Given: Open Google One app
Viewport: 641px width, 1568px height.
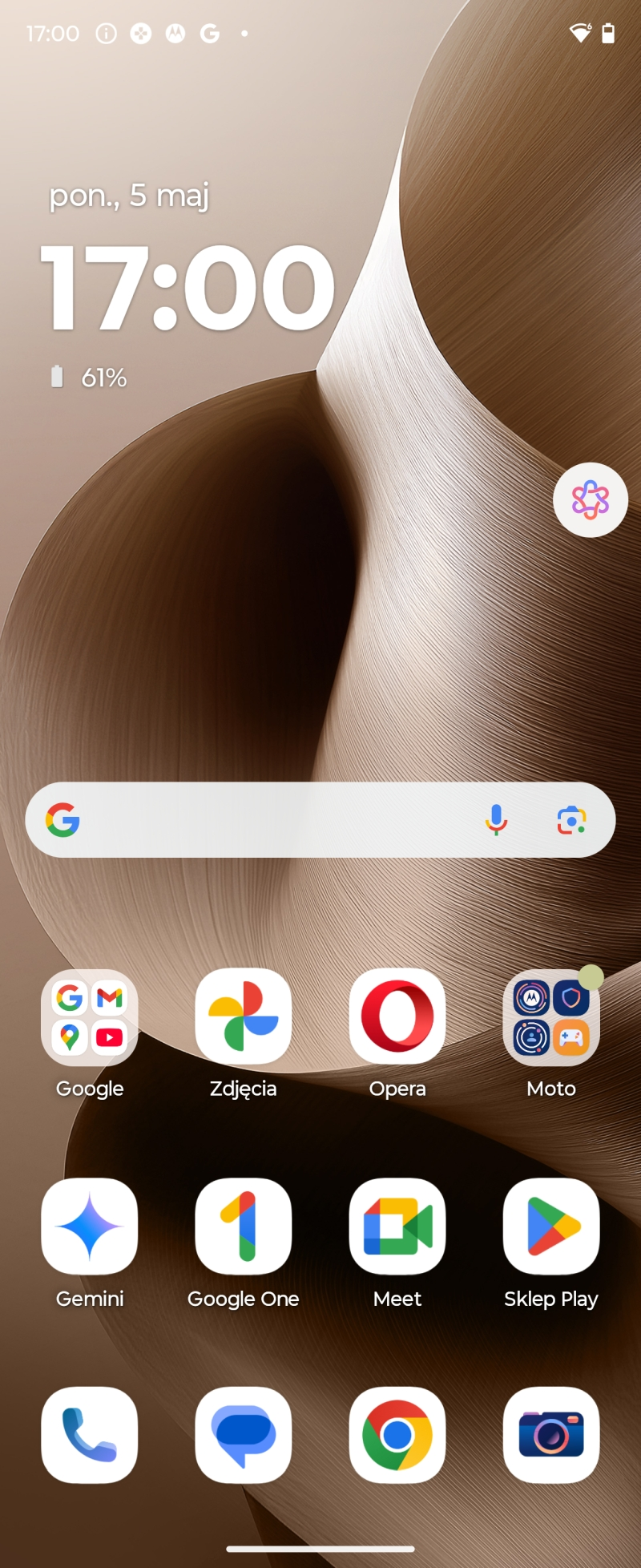Looking at the screenshot, I should [x=243, y=1227].
